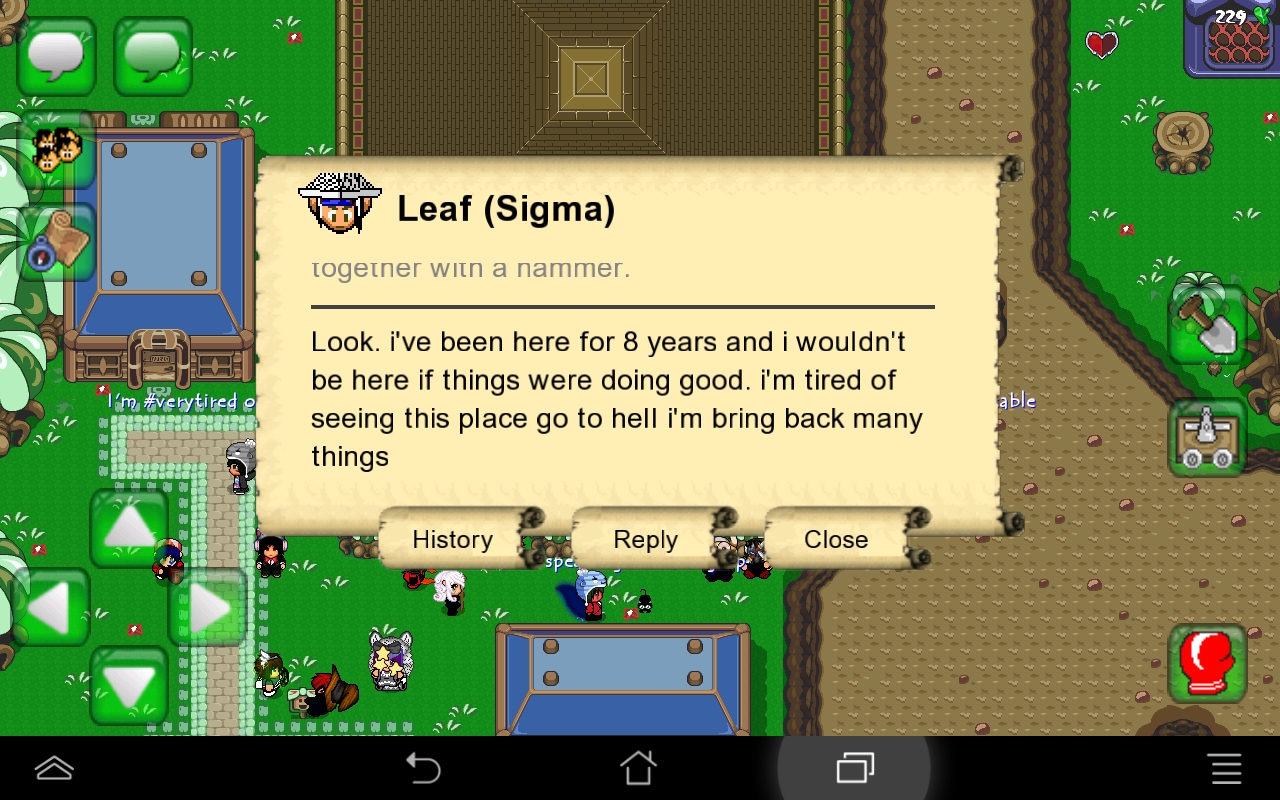Move character right with the arrow
The width and height of the screenshot is (1280, 800).
click(x=208, y=607)
